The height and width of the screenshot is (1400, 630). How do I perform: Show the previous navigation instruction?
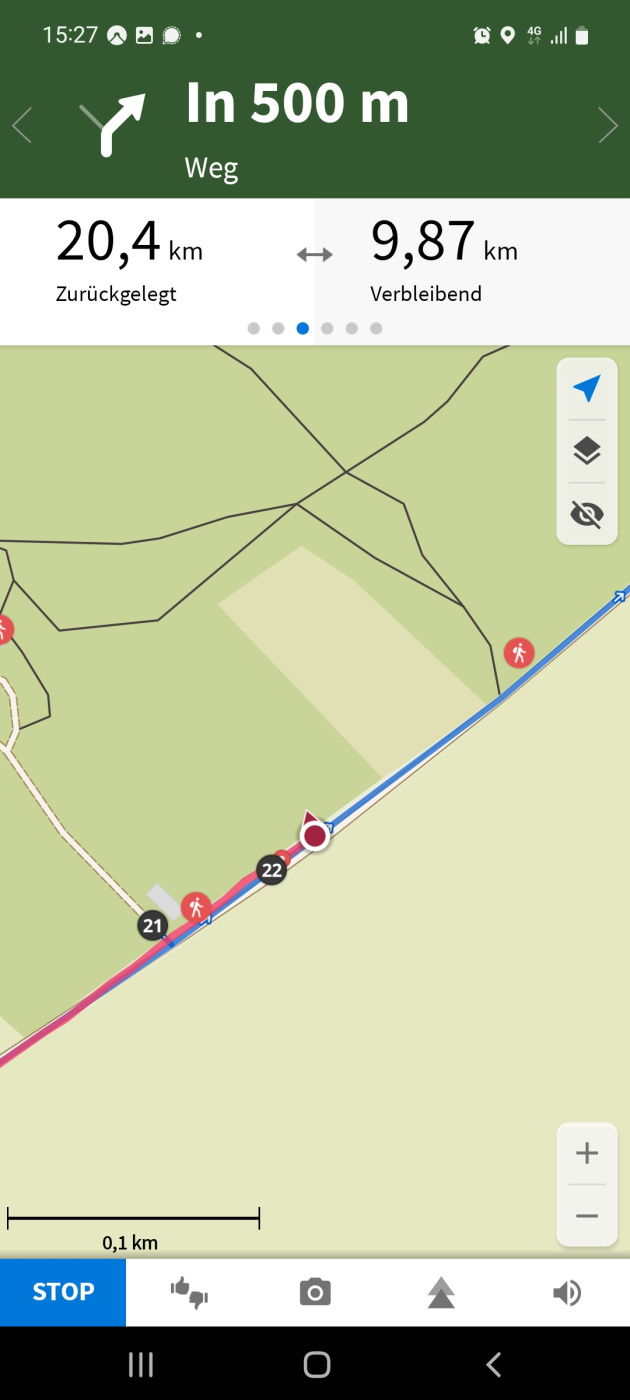(x=22, y=126)
